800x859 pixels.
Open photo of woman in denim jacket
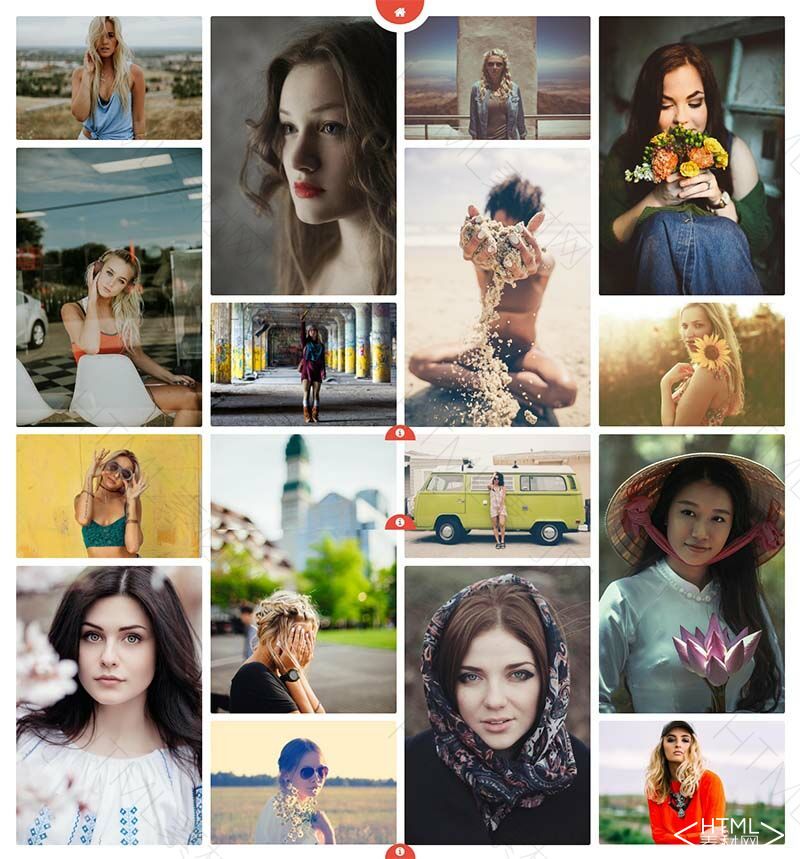click(497, 78)
